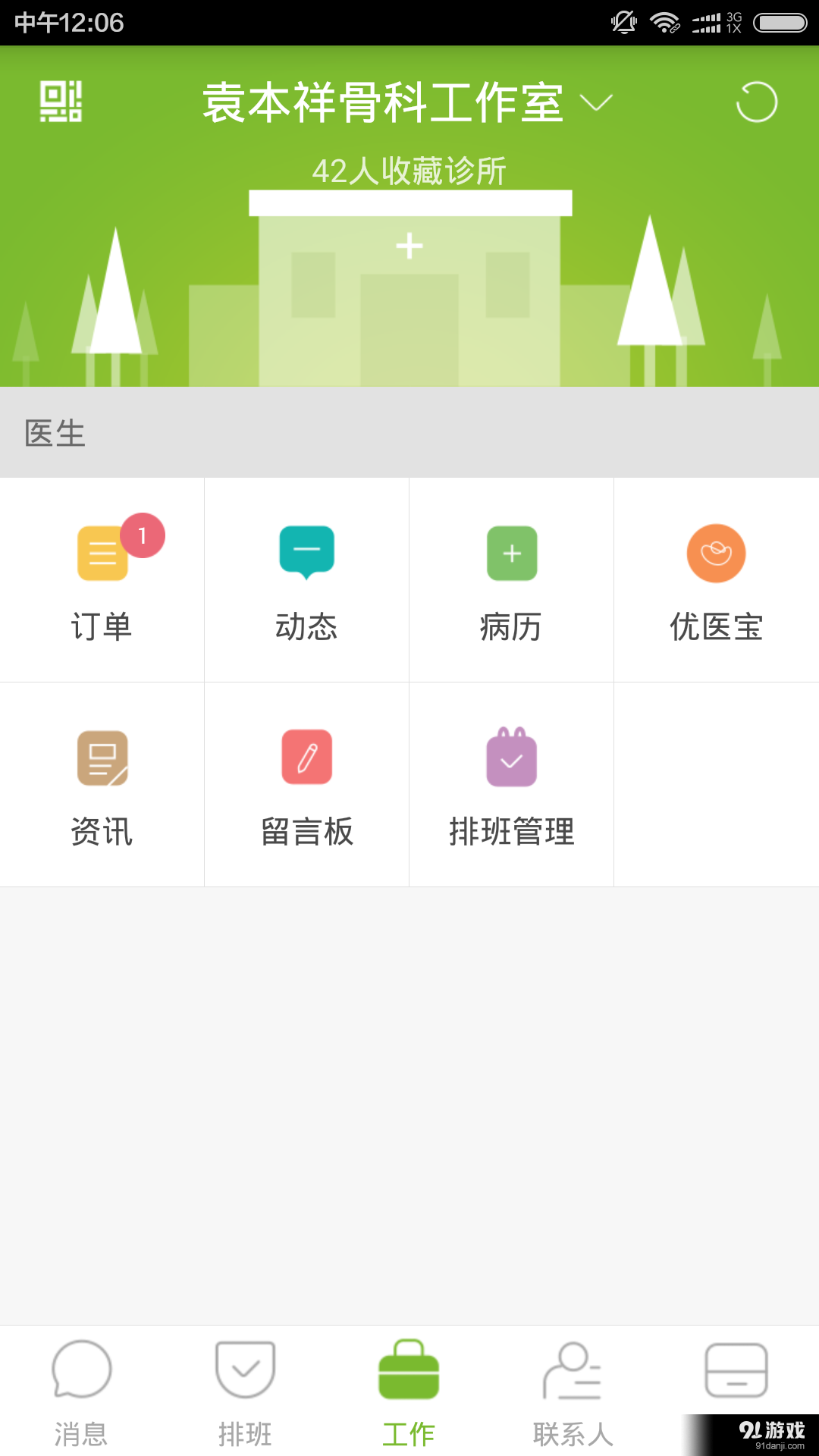Tap the Wi-Fi indicator in status bar
The width and height of the screenshot is (819, 1456).
point(666,21)
